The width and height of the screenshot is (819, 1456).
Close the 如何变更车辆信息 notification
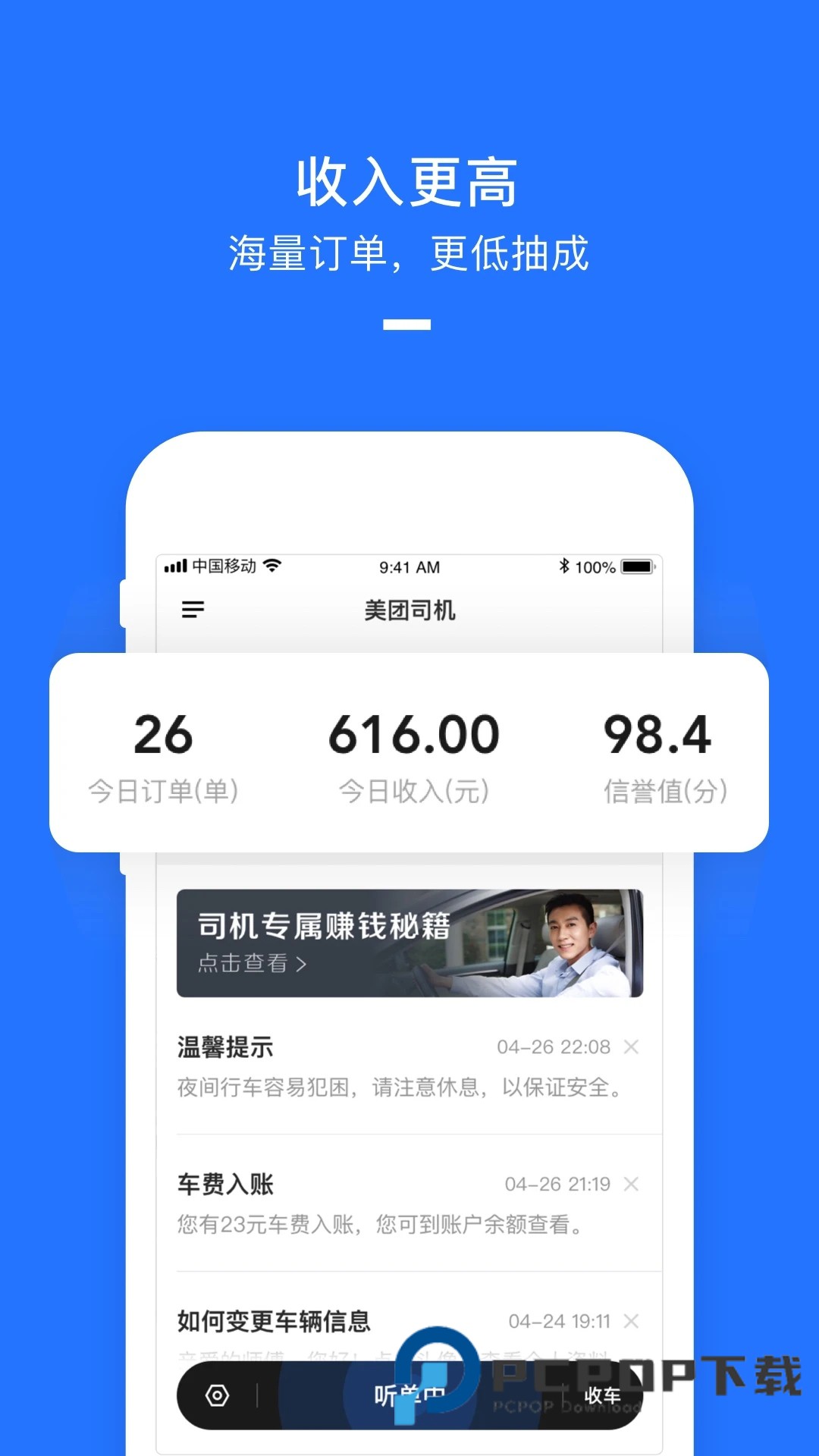pyautogui.click(x=632, y=1320)
